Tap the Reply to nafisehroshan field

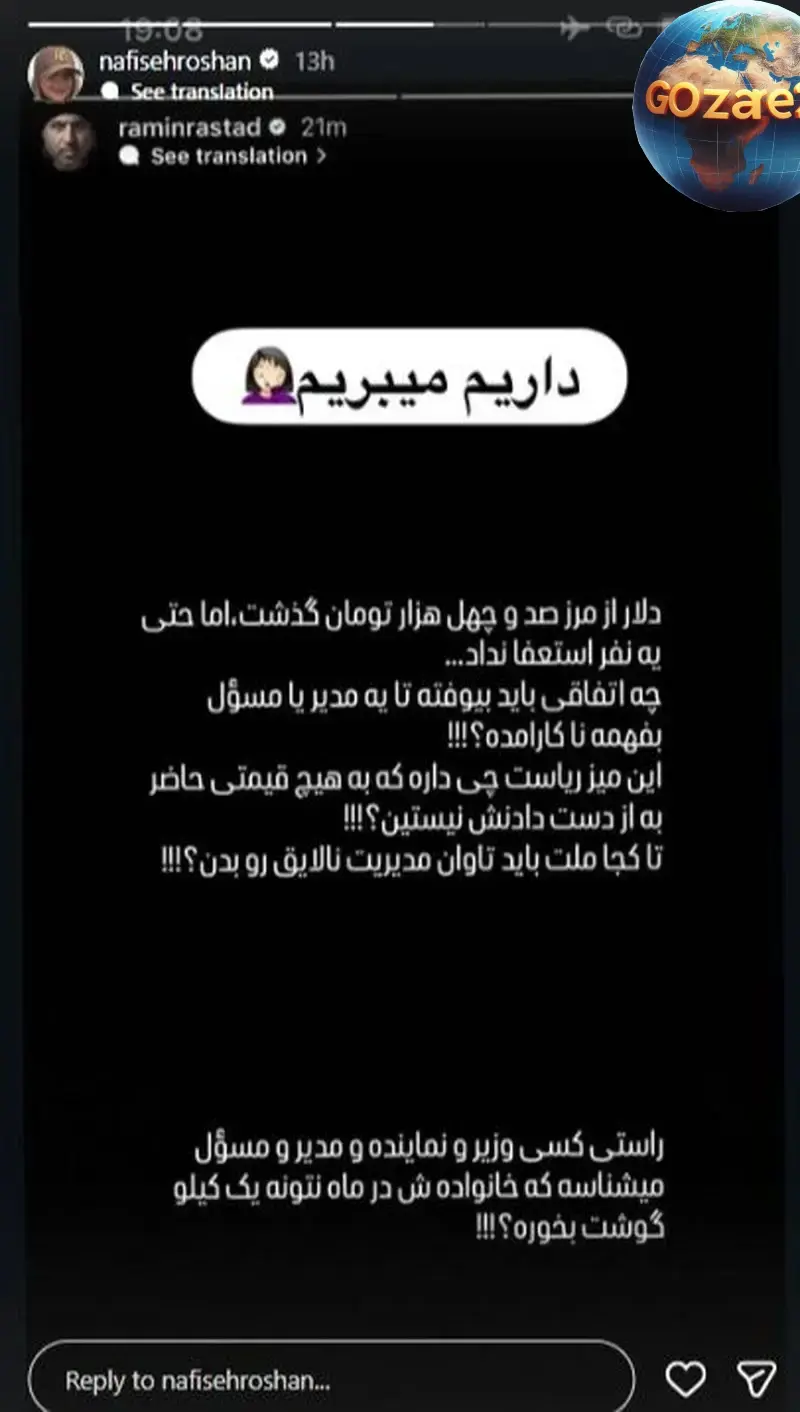coord(330,1381)
